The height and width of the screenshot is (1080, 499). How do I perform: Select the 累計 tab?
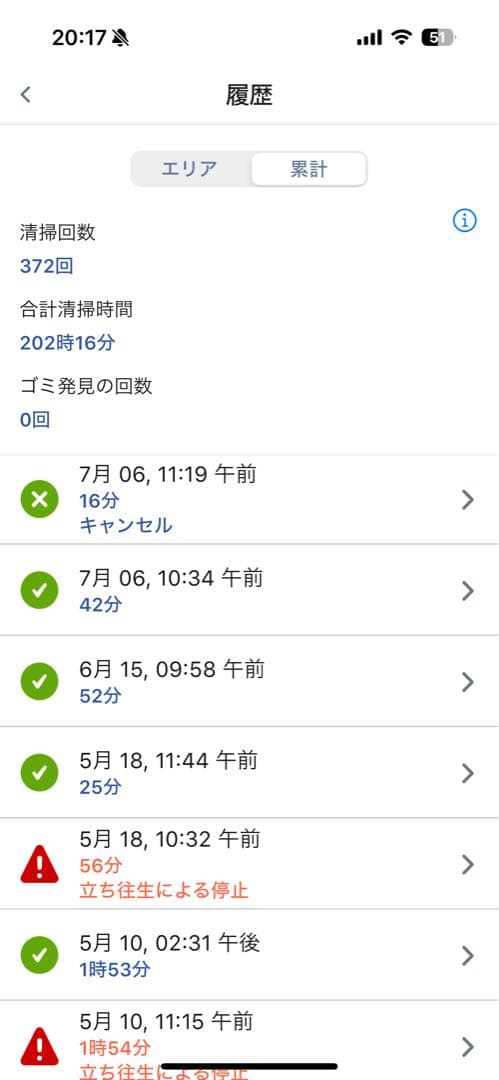[308, 169]
